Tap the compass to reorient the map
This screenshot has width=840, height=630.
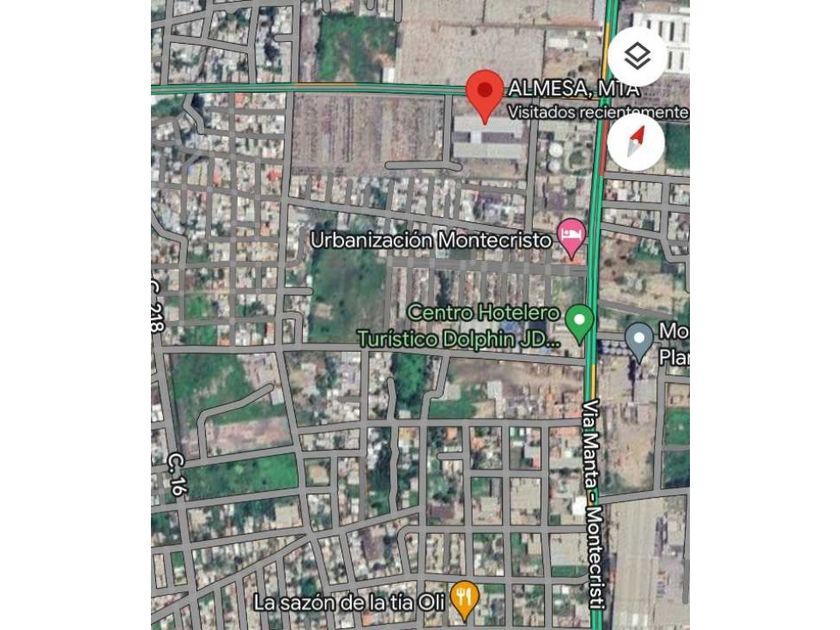(x=636, y=144)
